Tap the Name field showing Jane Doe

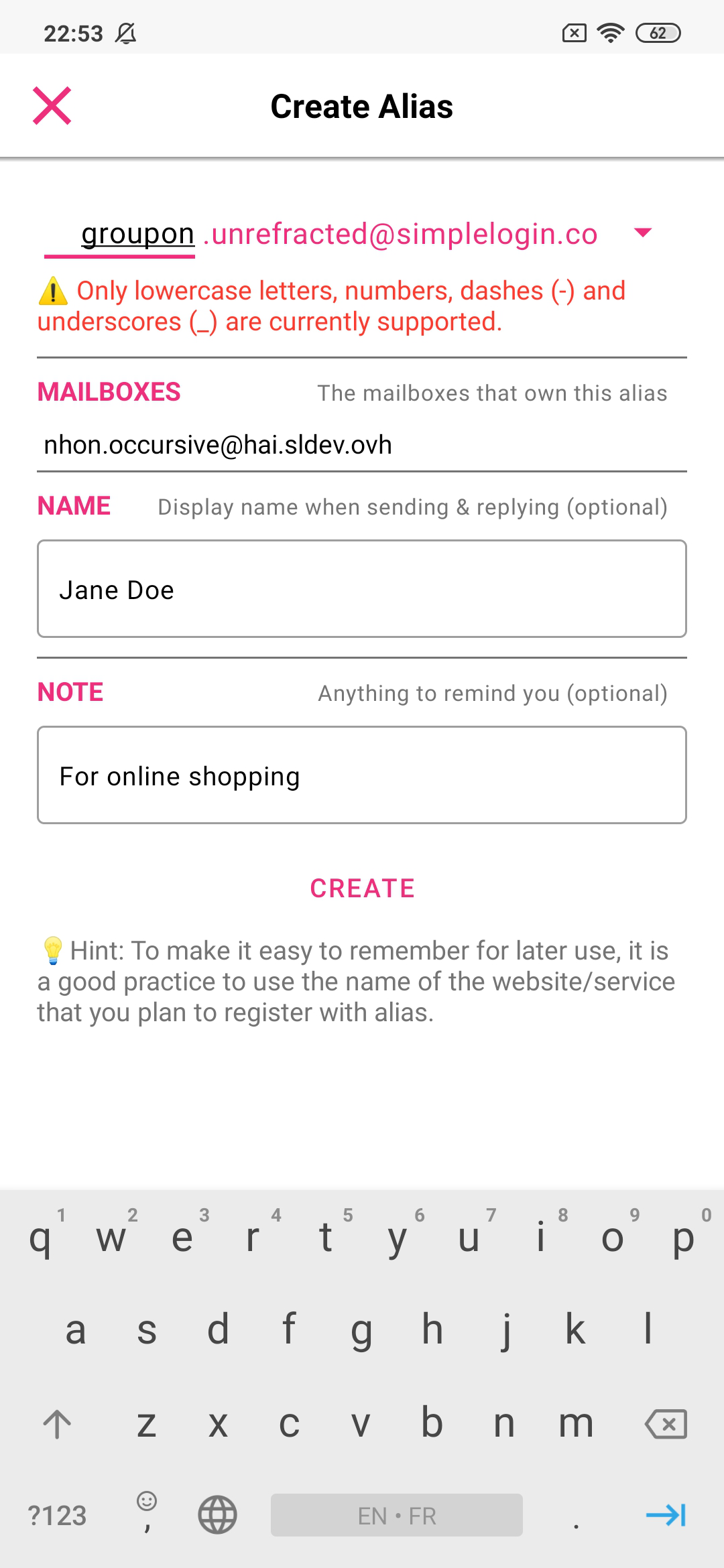(362, 589)
